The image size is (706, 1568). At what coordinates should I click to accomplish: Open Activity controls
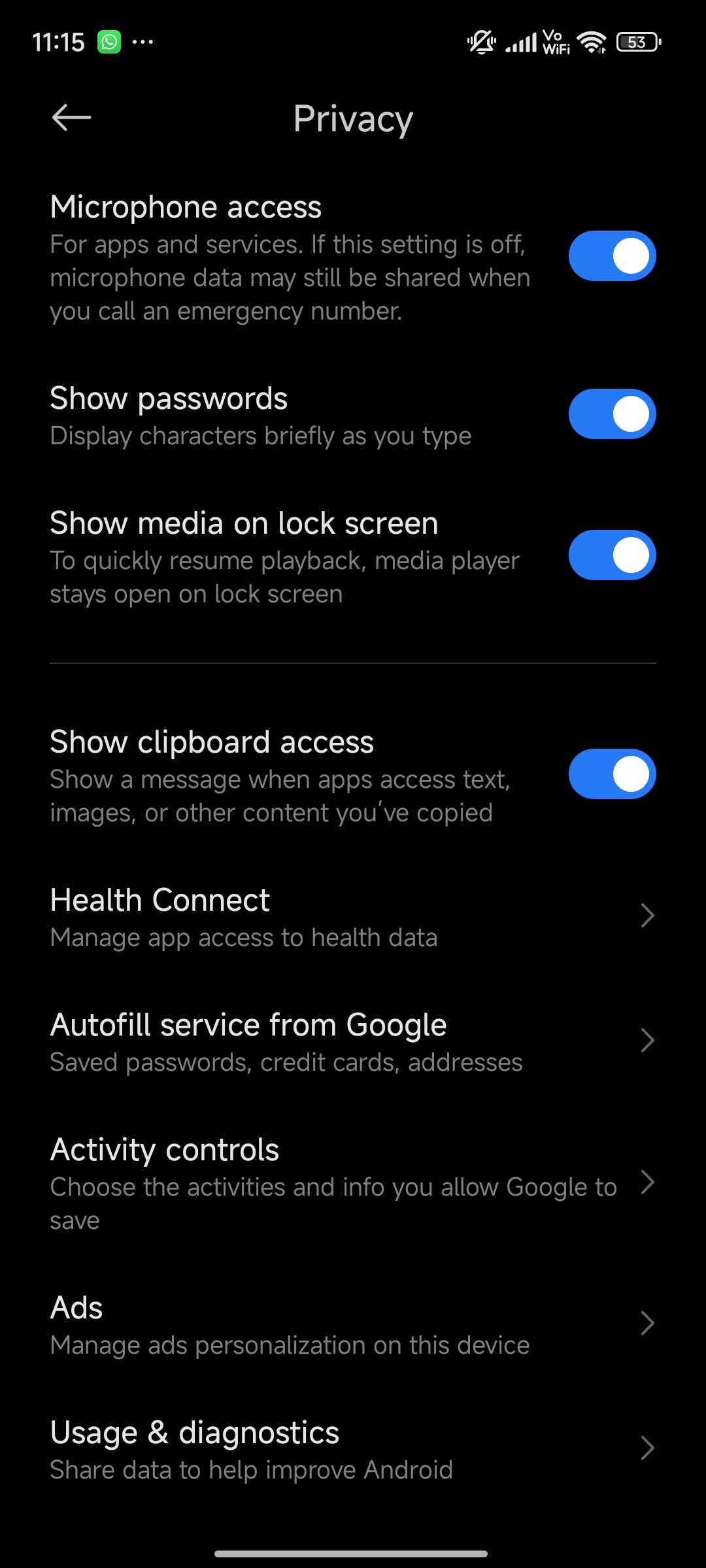click(353, 1183)
